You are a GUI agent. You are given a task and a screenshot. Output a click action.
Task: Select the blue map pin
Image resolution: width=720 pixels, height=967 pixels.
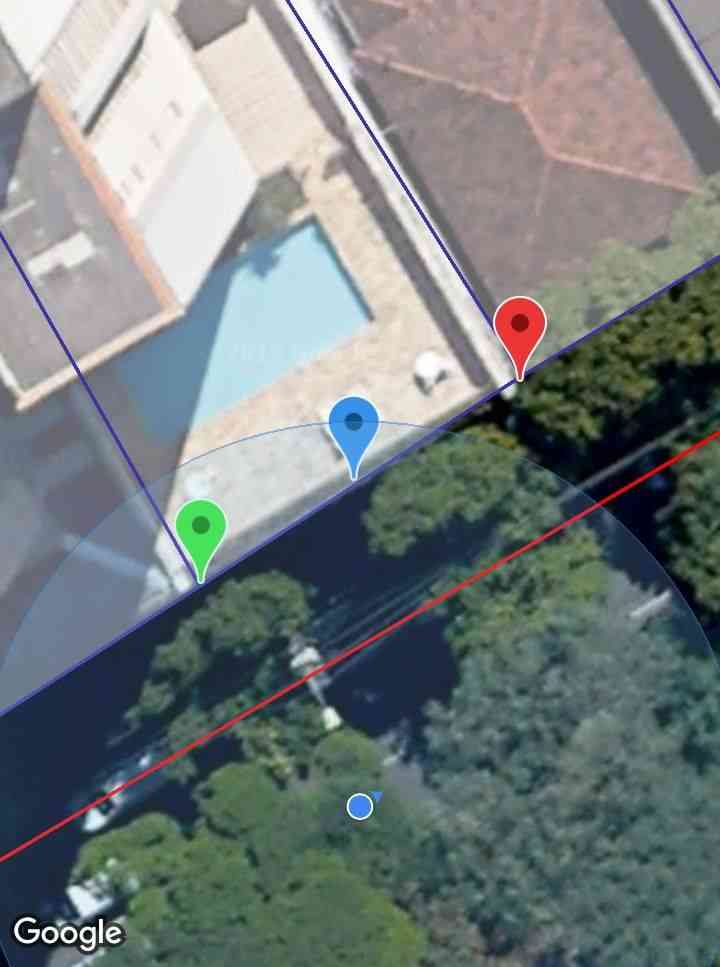coord(354,427)
